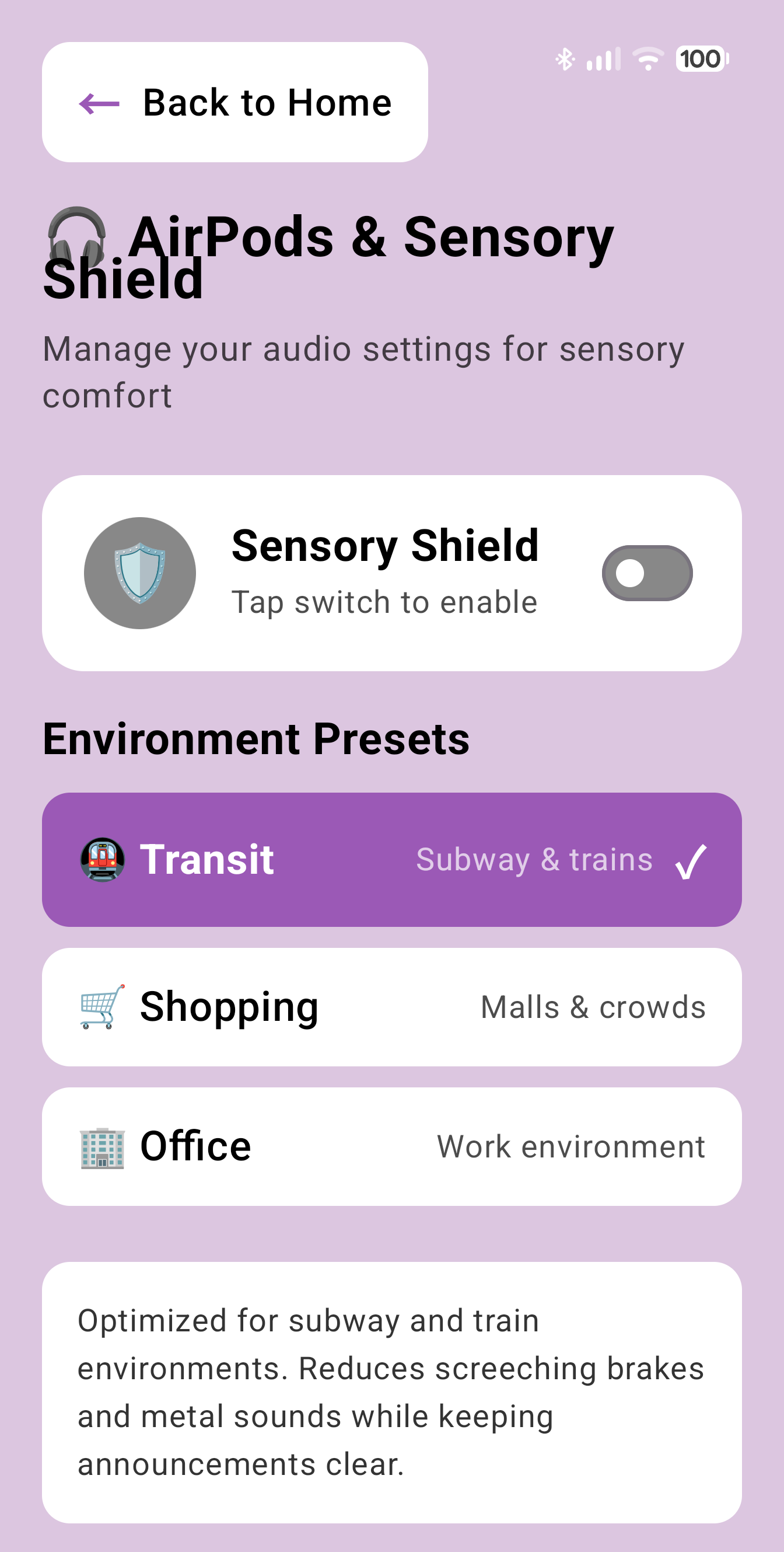The height and width of the screenshot is (1552, 784).
Task: Pick the Office work environment preset
Action: (391, 1146)
